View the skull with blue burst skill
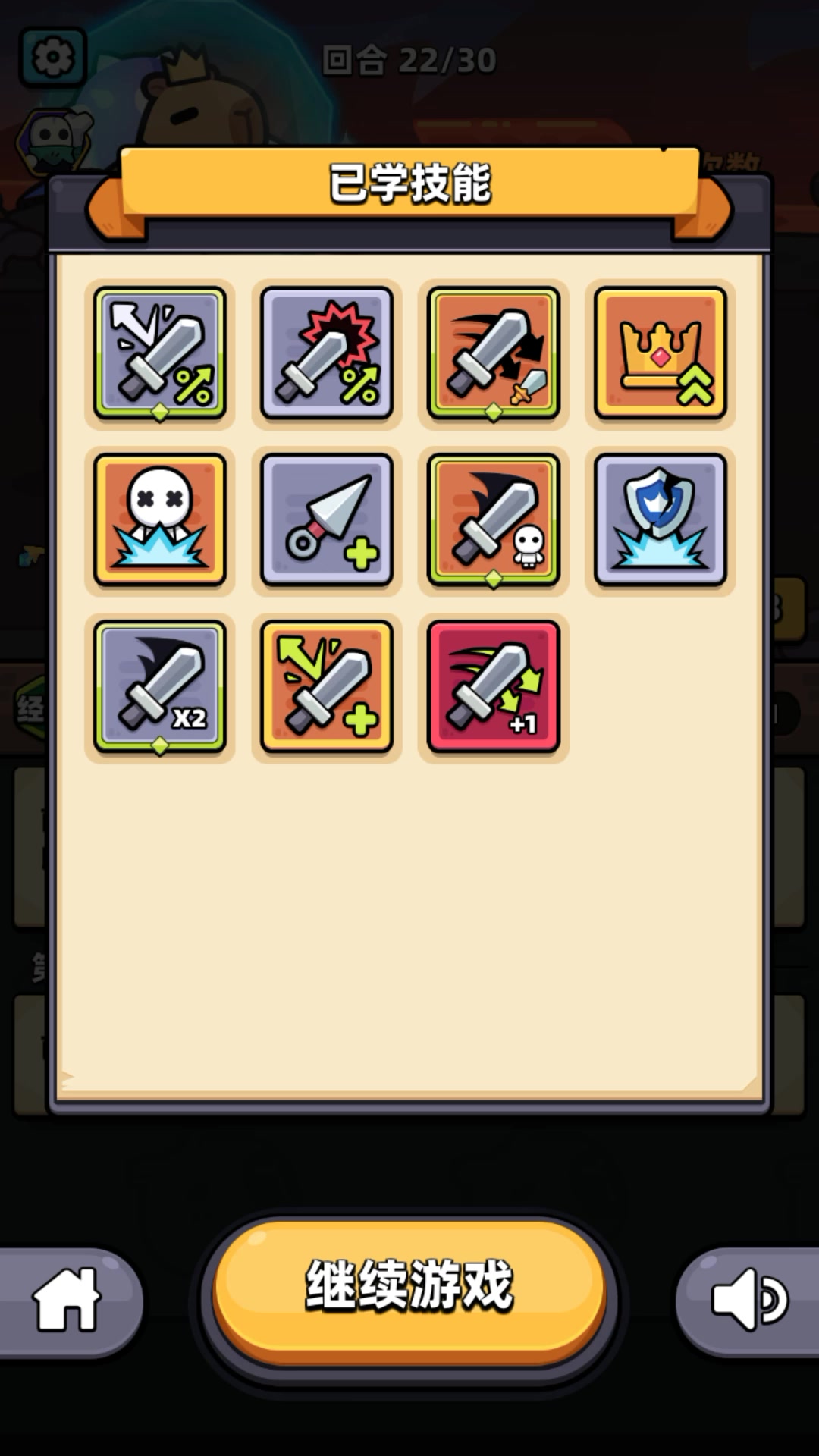This screenshot has width=819, height=1456. click(159, 520)
